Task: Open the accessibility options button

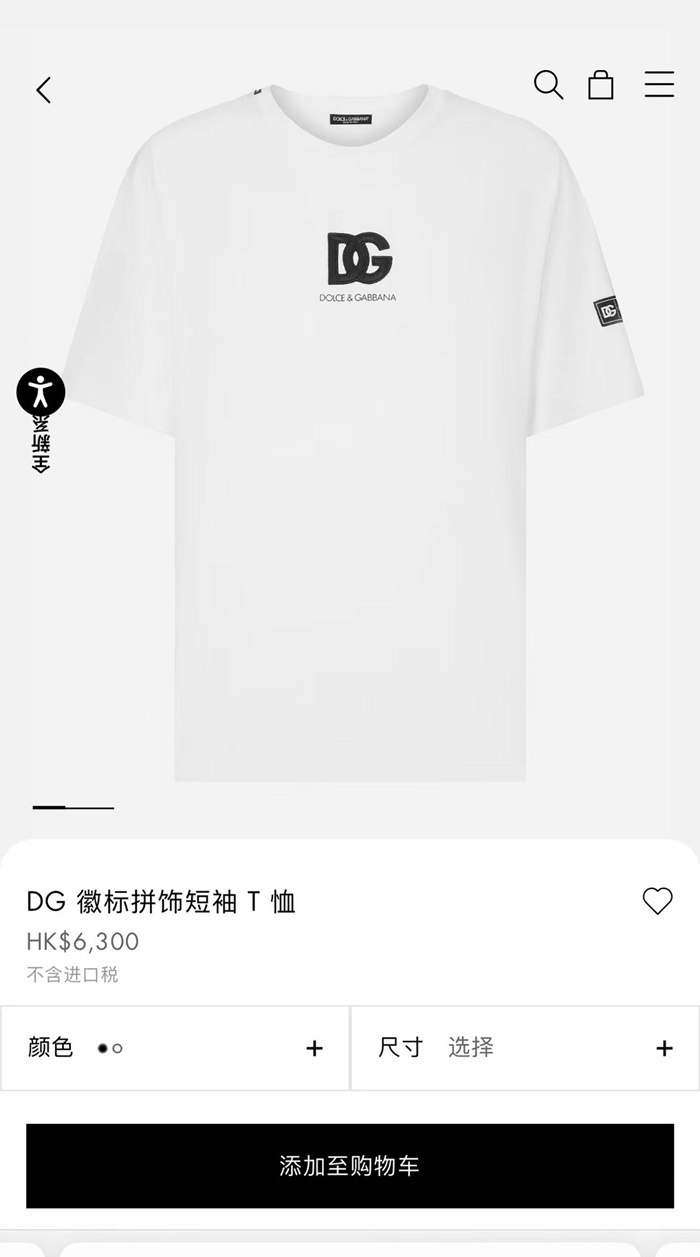Action: 41,392
